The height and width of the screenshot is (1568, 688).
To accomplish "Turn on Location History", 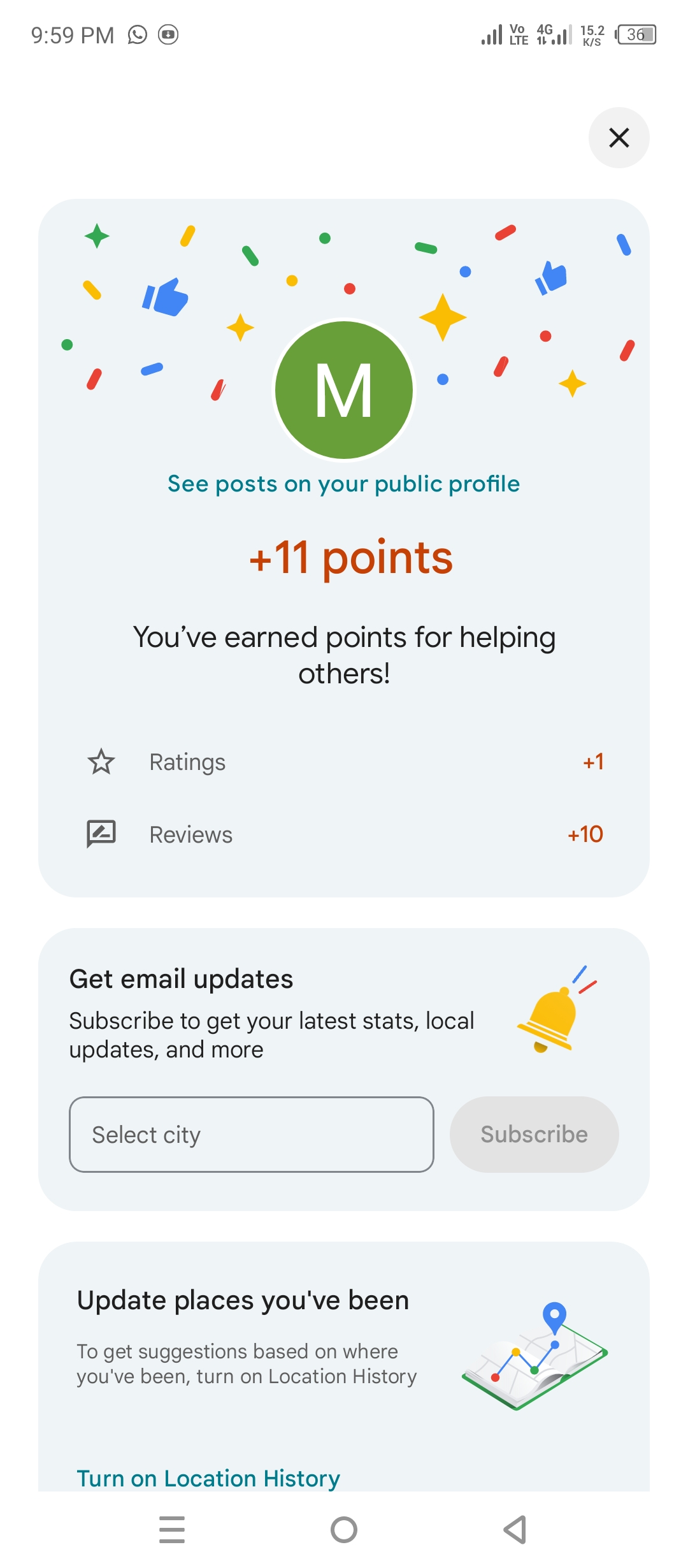I will (x=208, y=1477).
